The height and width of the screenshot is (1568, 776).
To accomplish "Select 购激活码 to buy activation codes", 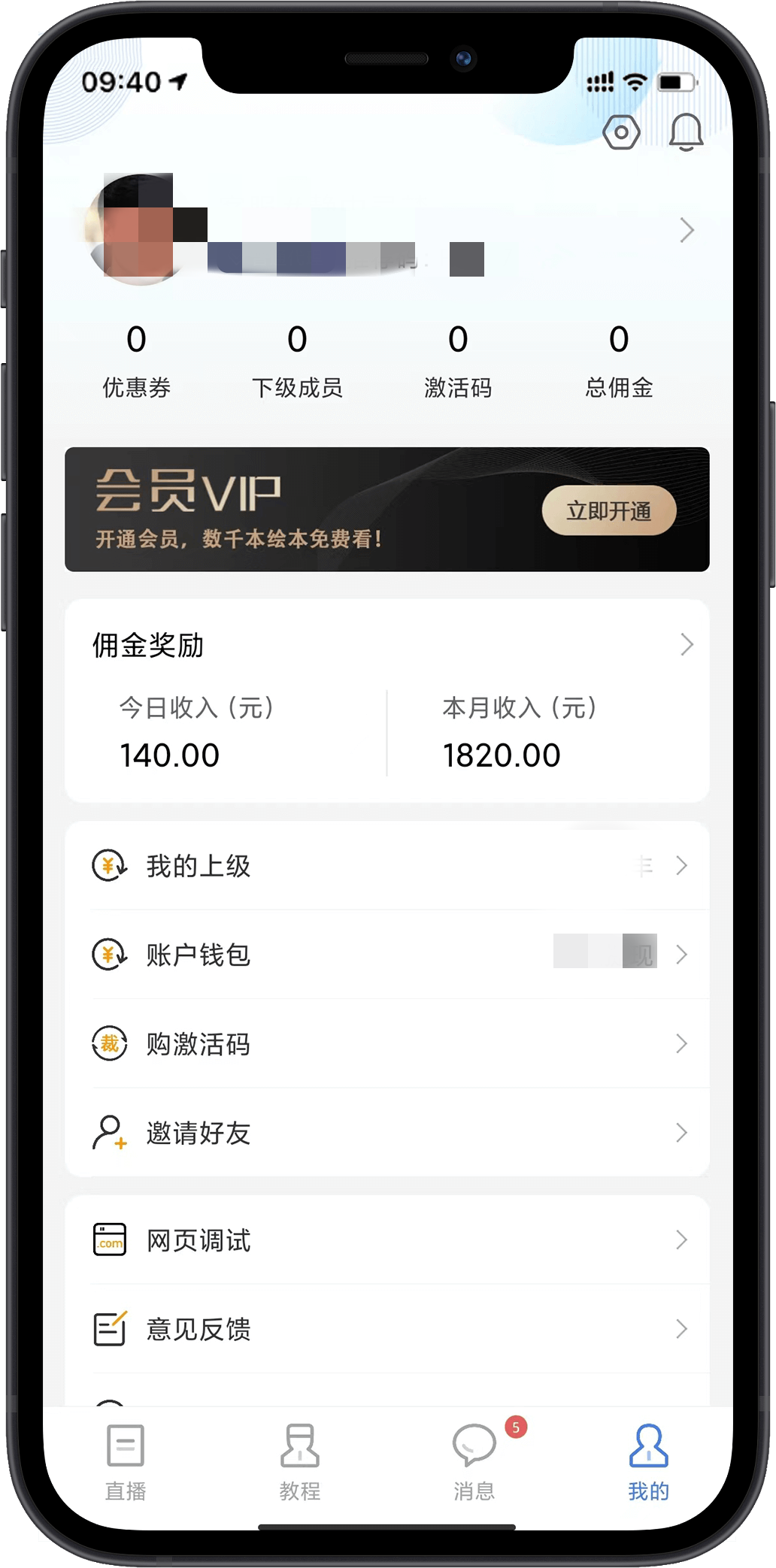I will tap(387, 1044).
